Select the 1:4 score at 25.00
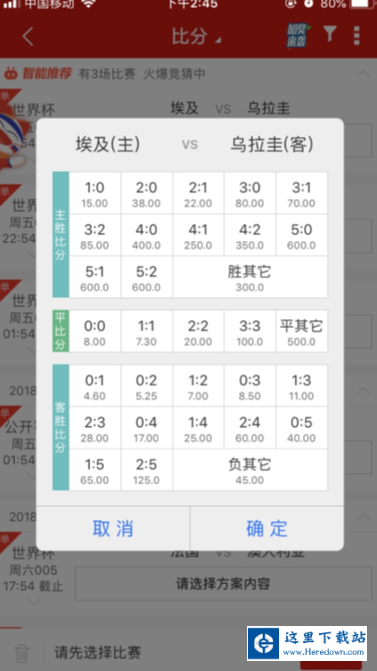The width and height of the screenshot is (377, 671). click(x=198, y=428)
